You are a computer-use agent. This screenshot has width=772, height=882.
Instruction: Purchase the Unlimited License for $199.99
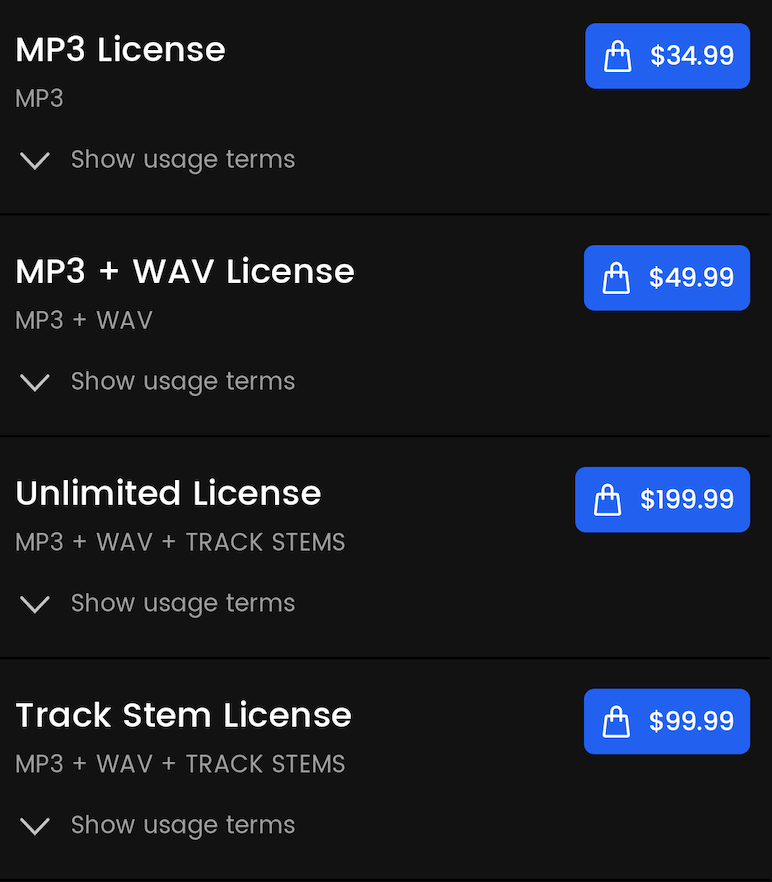click(x=662, y=500)
